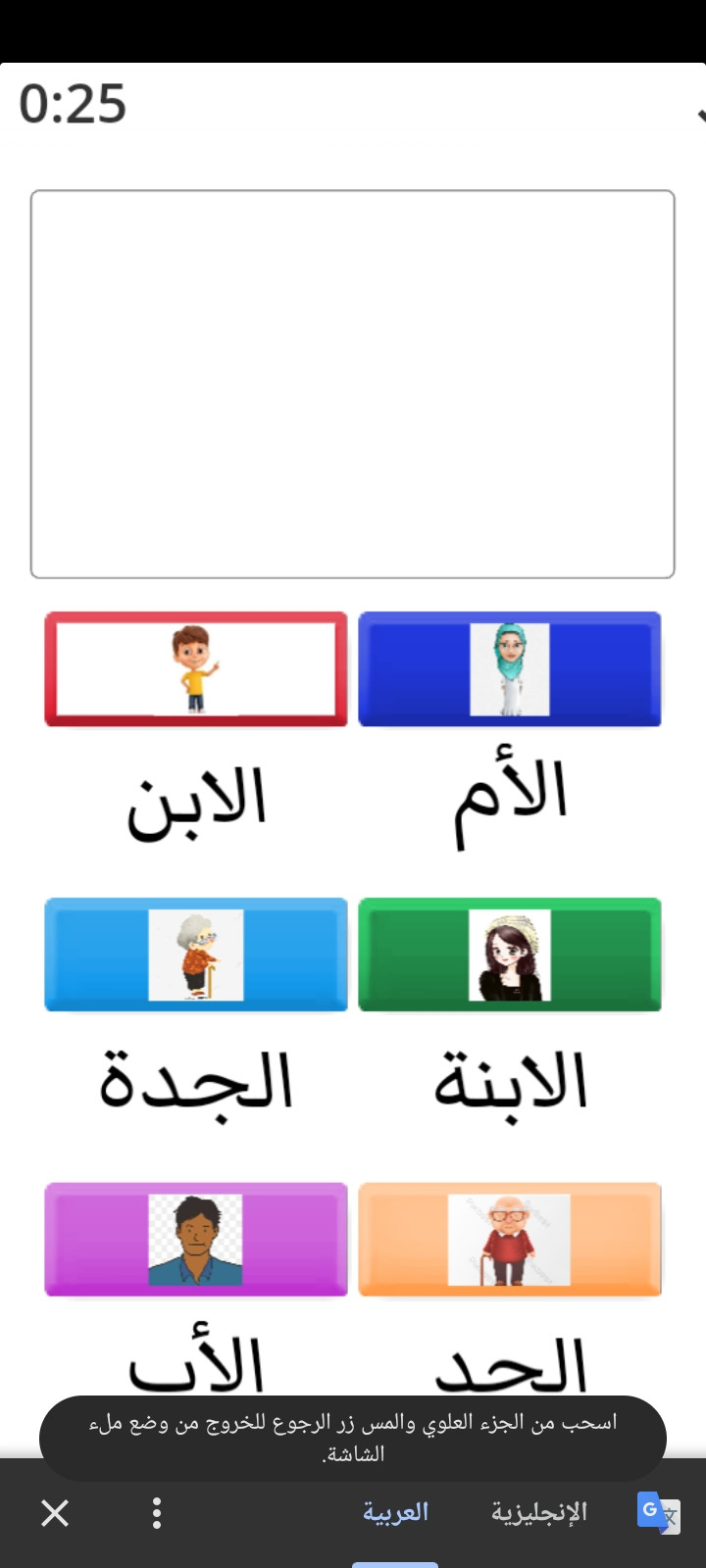Choose the grandmother card labeled الجدة

[x=196, y=955]
